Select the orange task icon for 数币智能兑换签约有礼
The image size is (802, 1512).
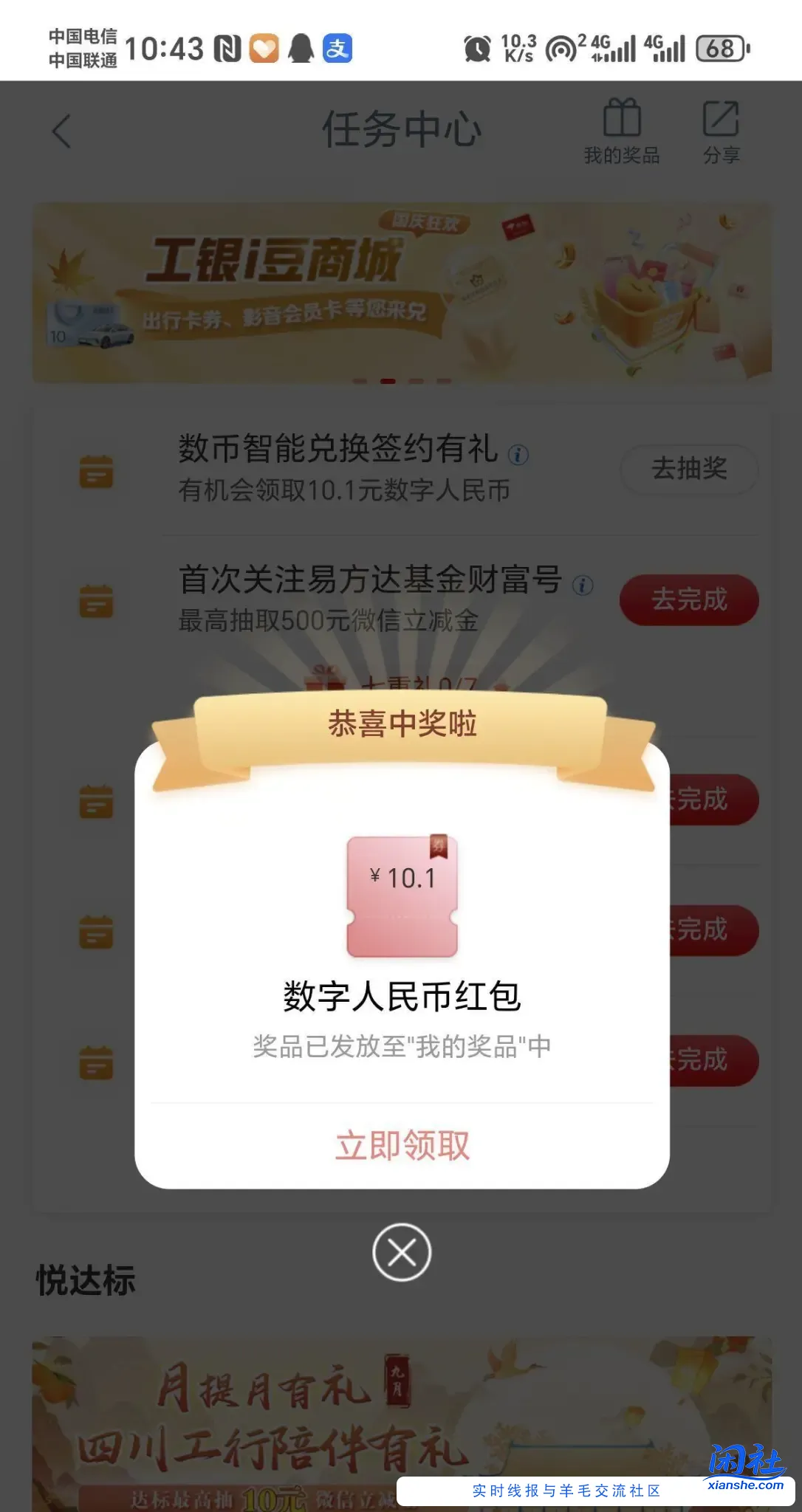pos(97,470)
